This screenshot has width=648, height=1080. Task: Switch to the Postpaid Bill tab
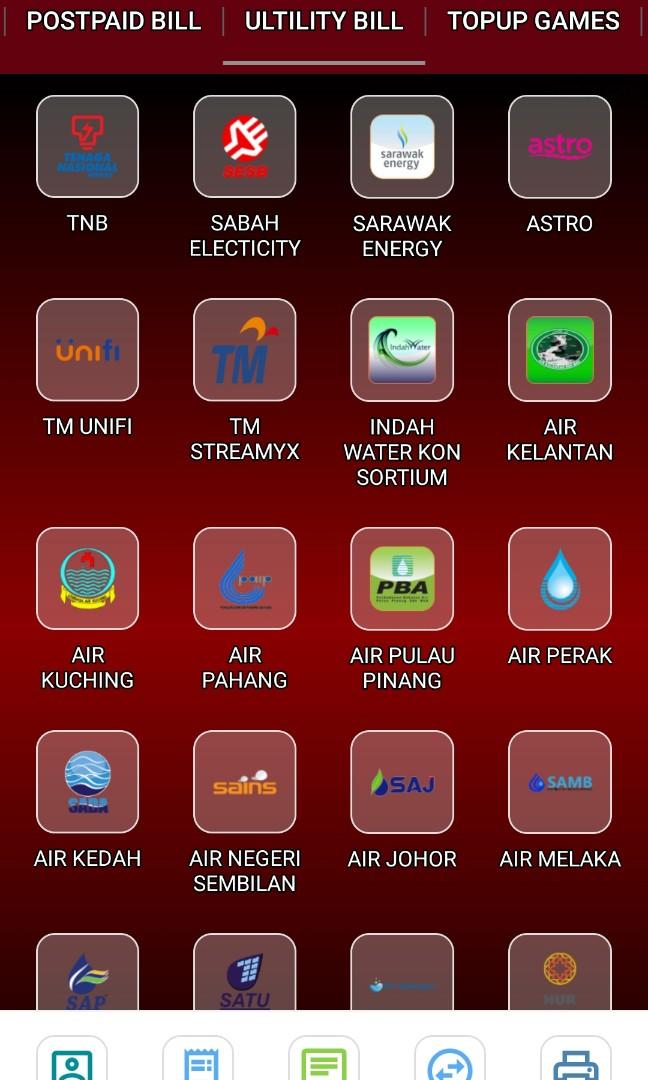click(x=113, y=21)
